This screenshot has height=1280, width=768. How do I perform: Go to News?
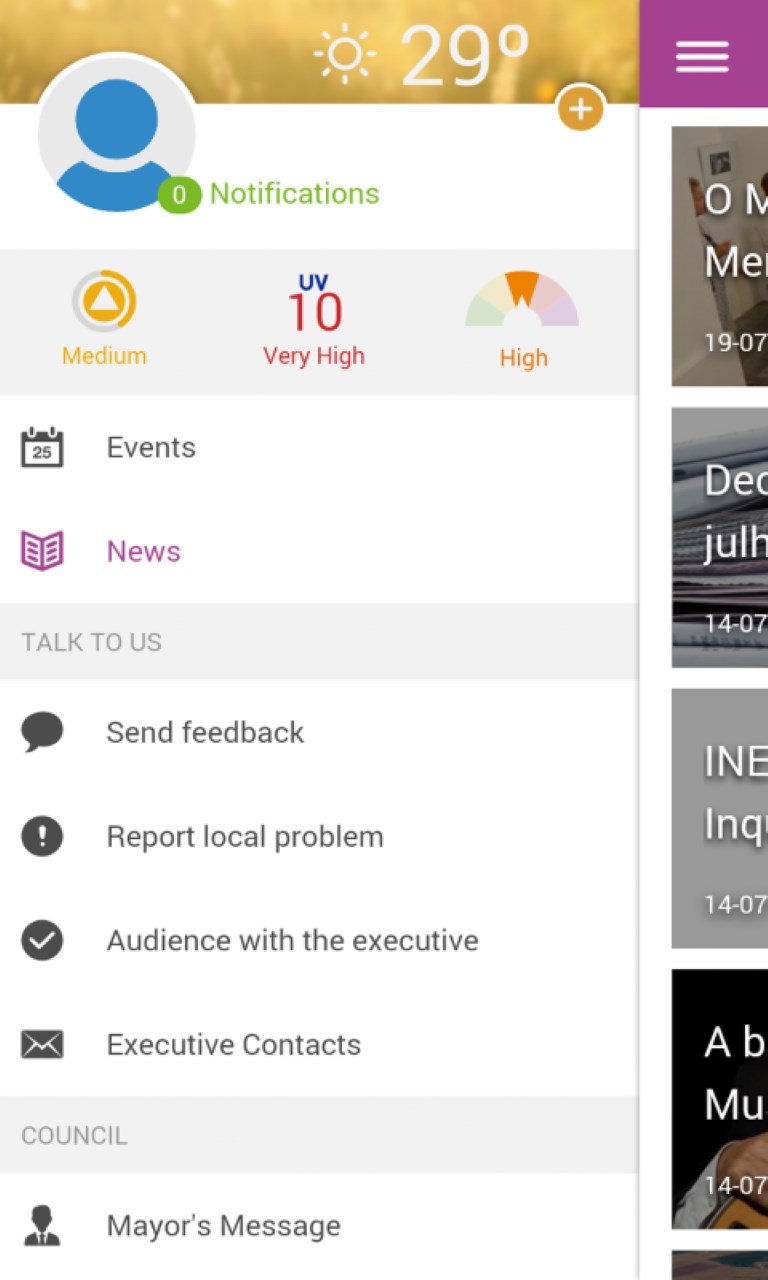pyautogui.click(x=143, y=551)
